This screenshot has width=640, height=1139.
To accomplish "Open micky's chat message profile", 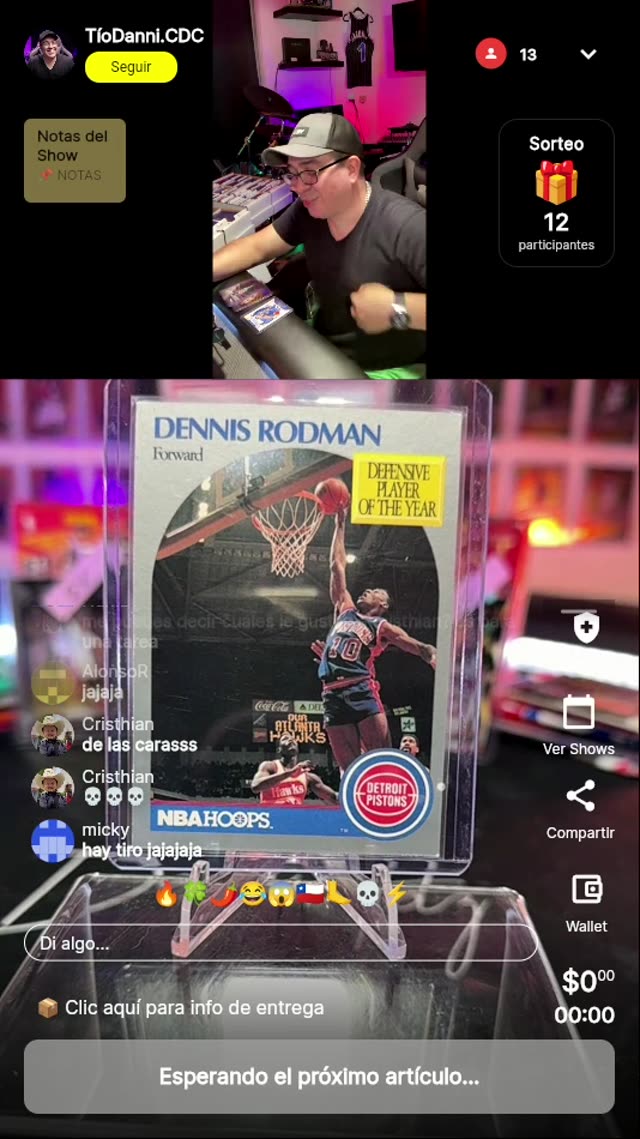I will (52, 840).
